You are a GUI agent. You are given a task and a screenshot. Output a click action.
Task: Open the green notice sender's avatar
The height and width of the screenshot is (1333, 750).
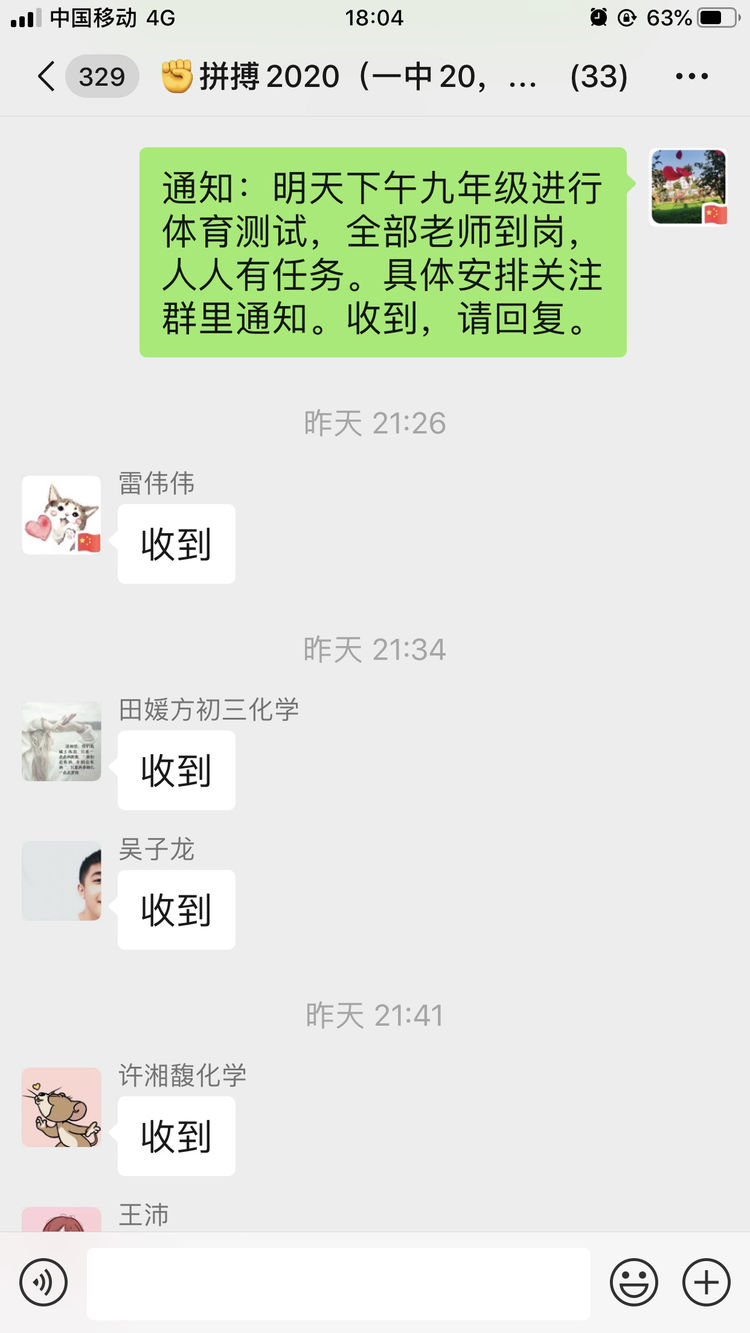(688, 187)
